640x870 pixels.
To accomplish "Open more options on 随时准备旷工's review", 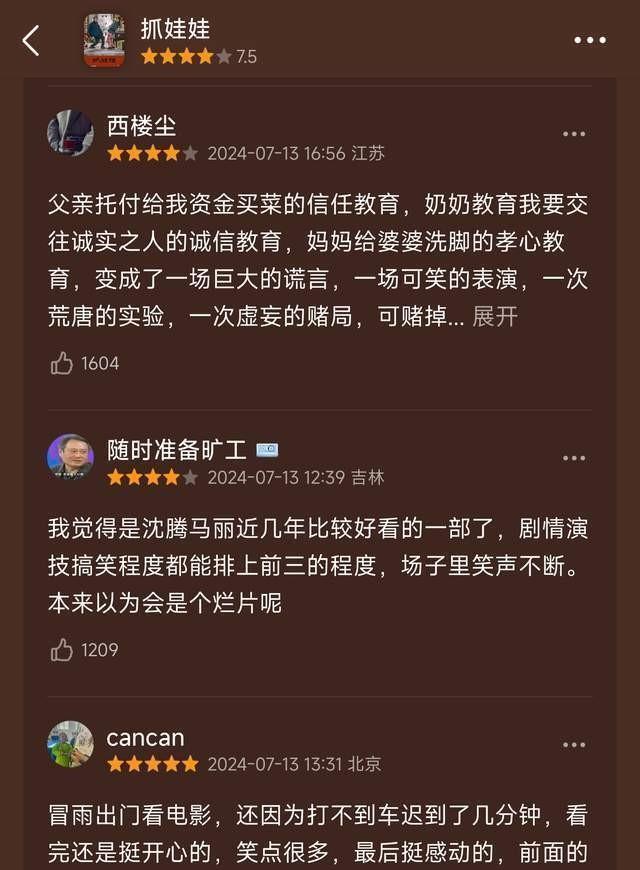I will click(574, 458).
